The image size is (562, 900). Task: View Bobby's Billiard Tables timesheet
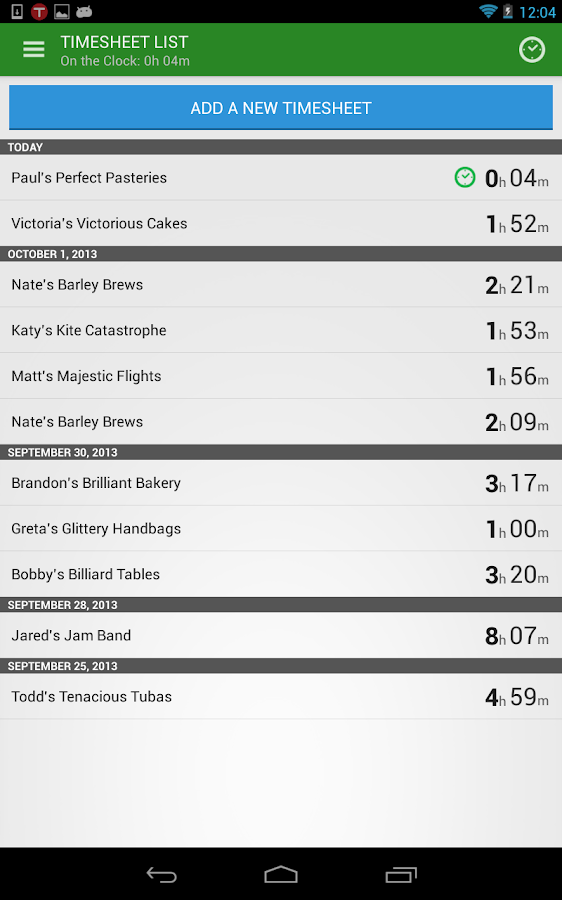(x=281, y=575)
